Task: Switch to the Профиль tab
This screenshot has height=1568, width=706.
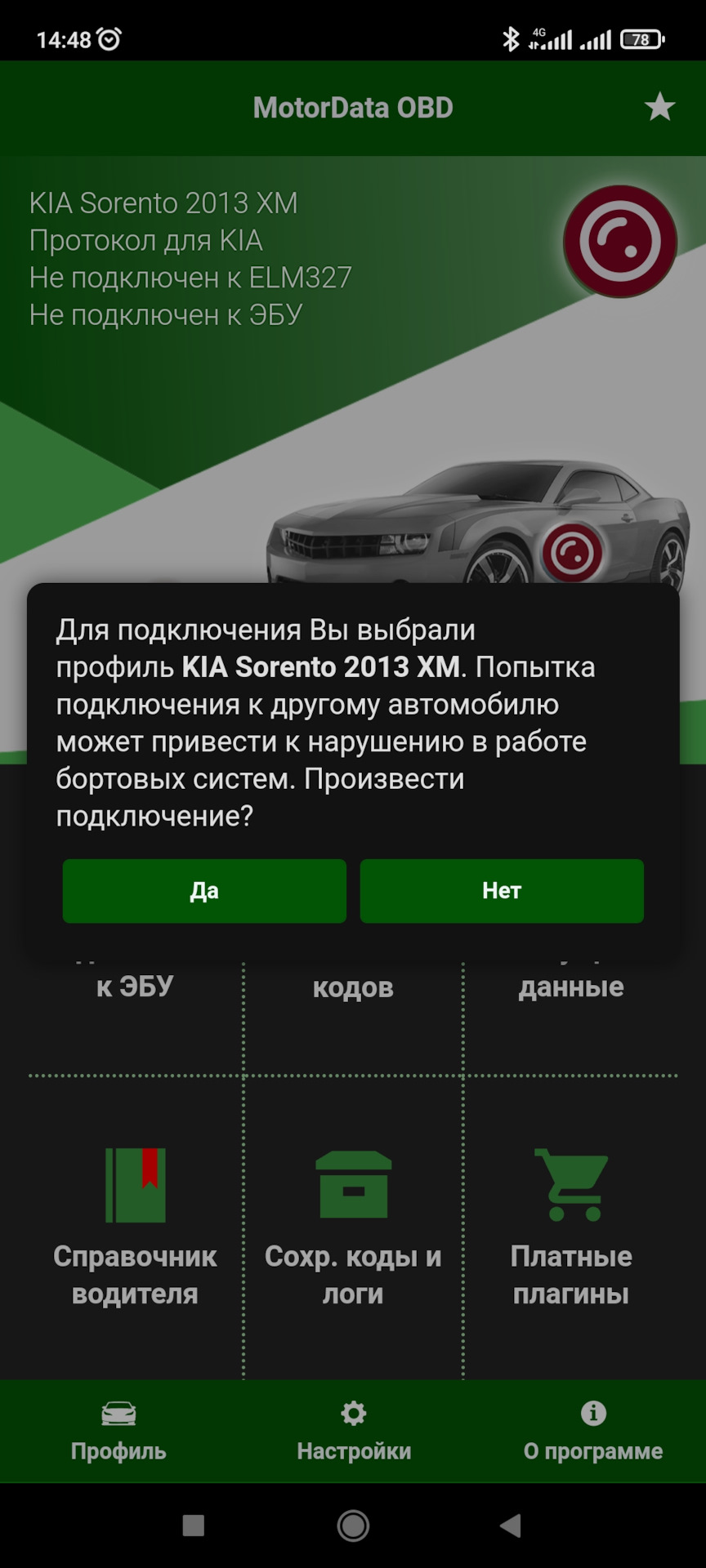Action: click(118, 1431)
